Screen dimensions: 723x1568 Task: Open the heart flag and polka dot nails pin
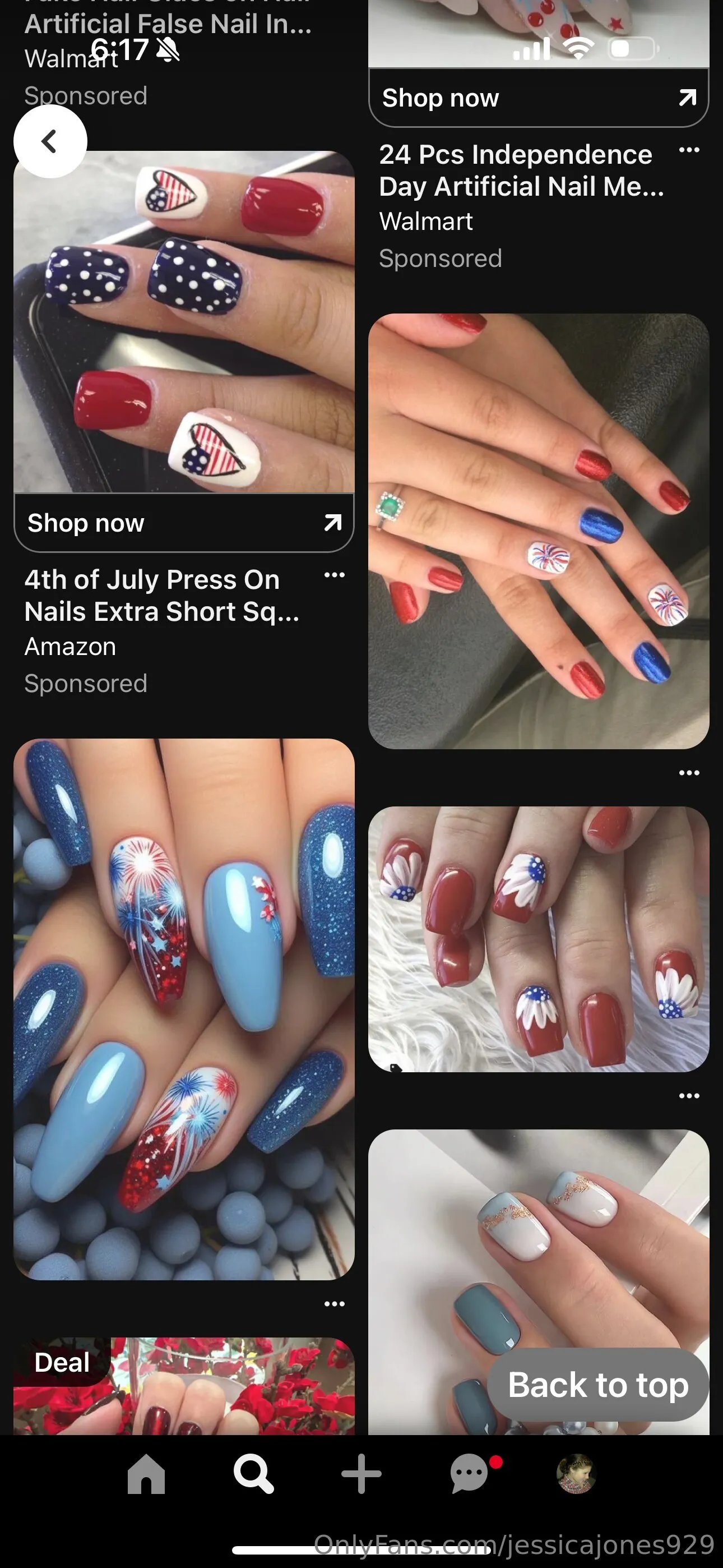coord(183,321)
